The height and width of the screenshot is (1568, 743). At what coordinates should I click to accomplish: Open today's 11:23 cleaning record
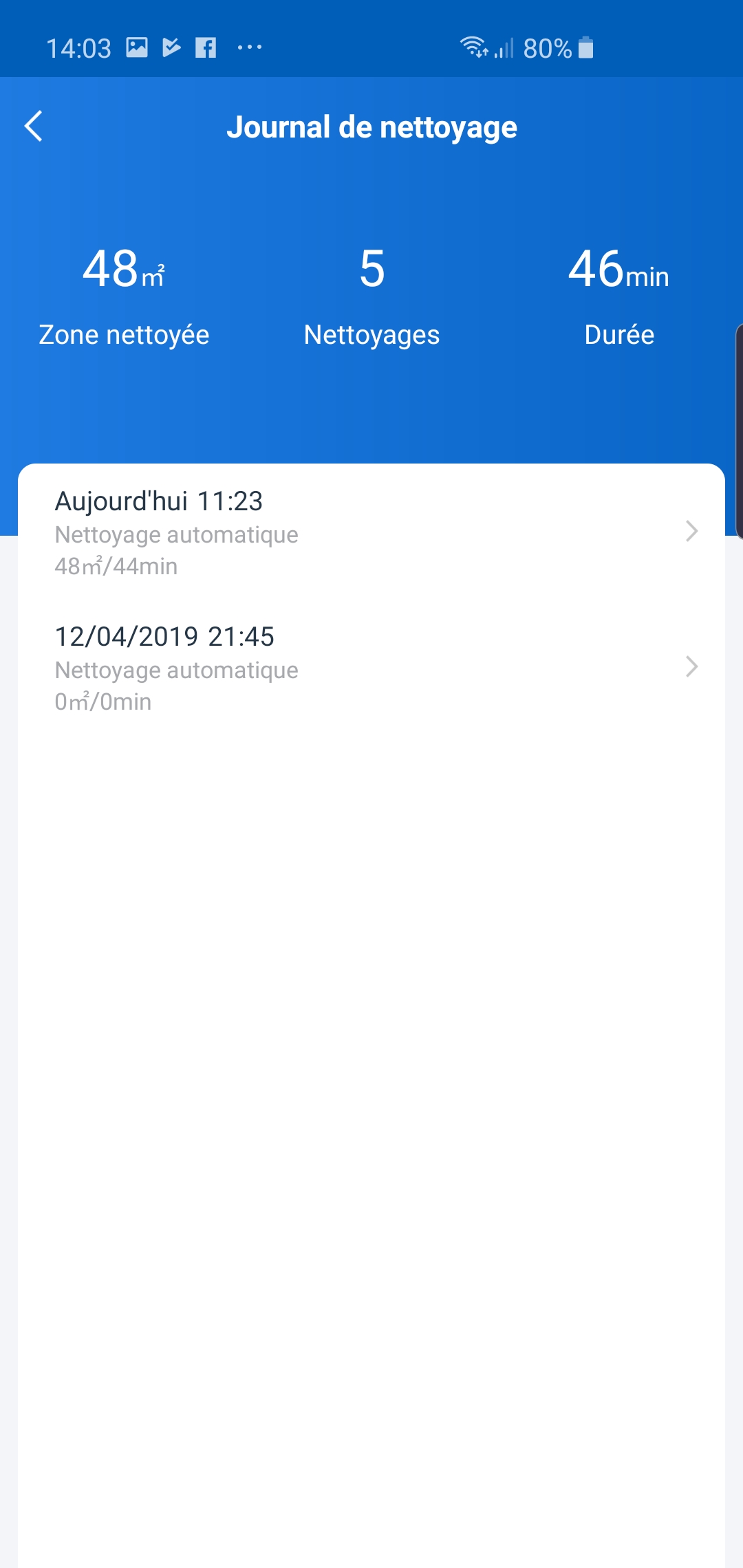371,532
